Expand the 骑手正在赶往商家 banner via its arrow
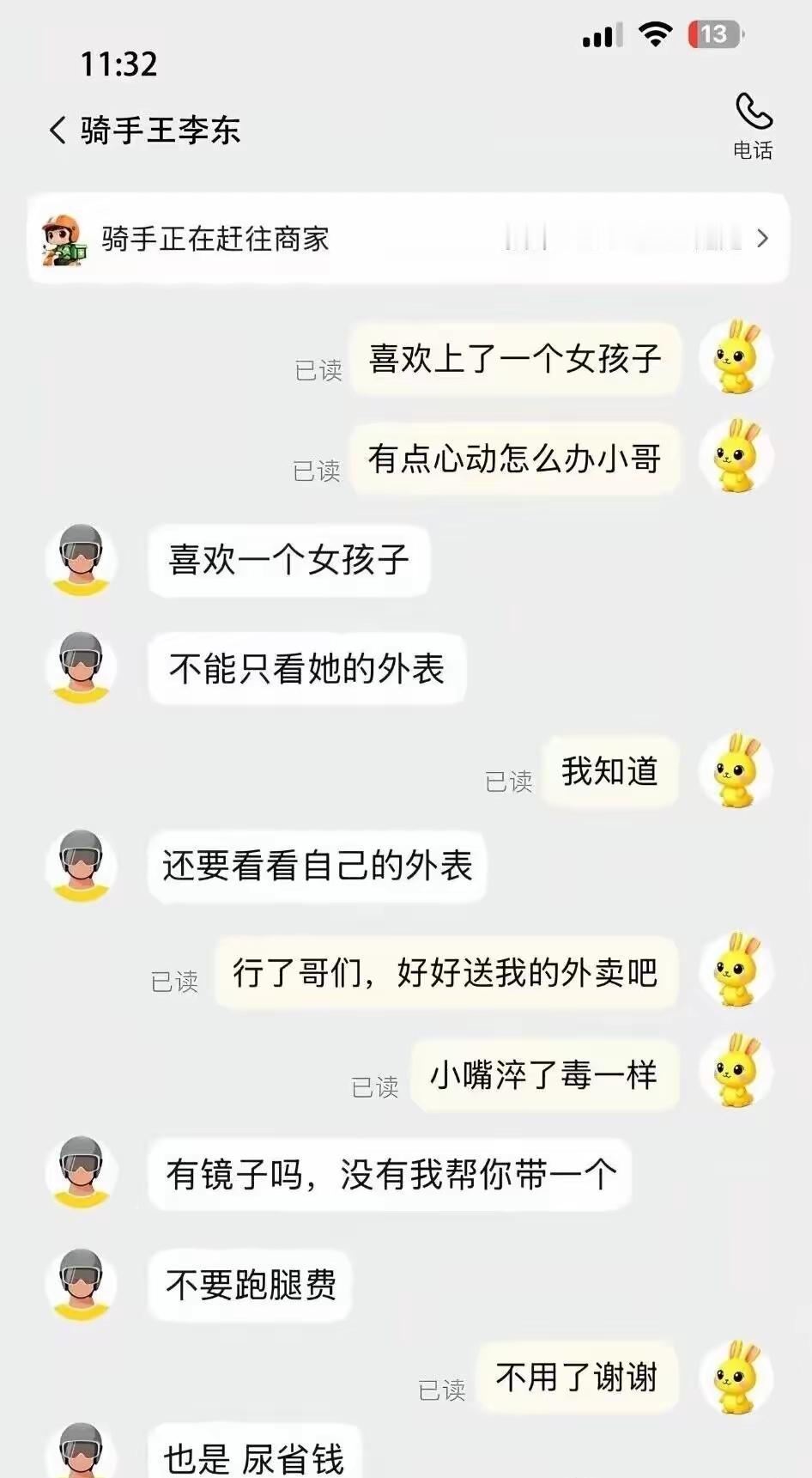The height and width of the screenshot is (1478, 812). (x=762, y=239)
